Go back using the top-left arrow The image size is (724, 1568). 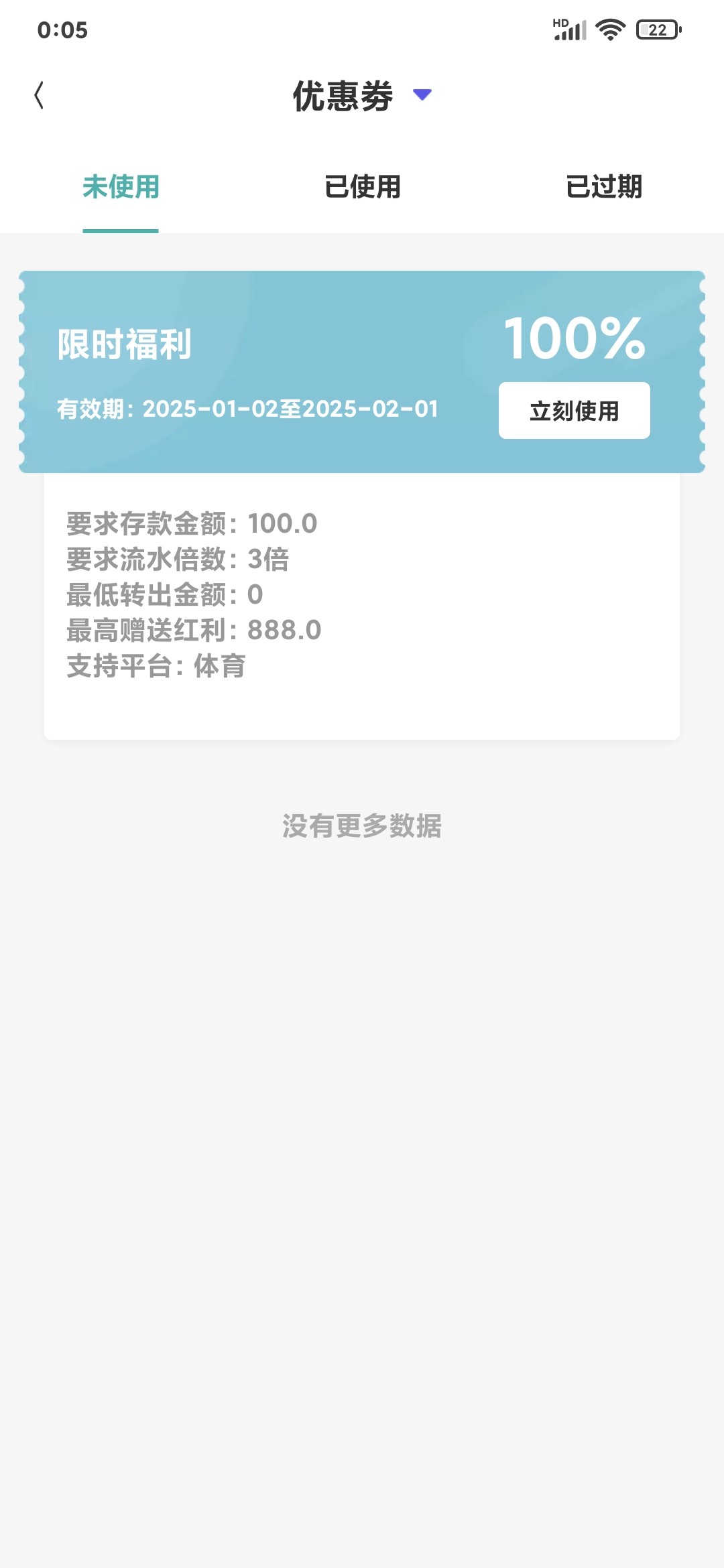click(x=39, y=95)
